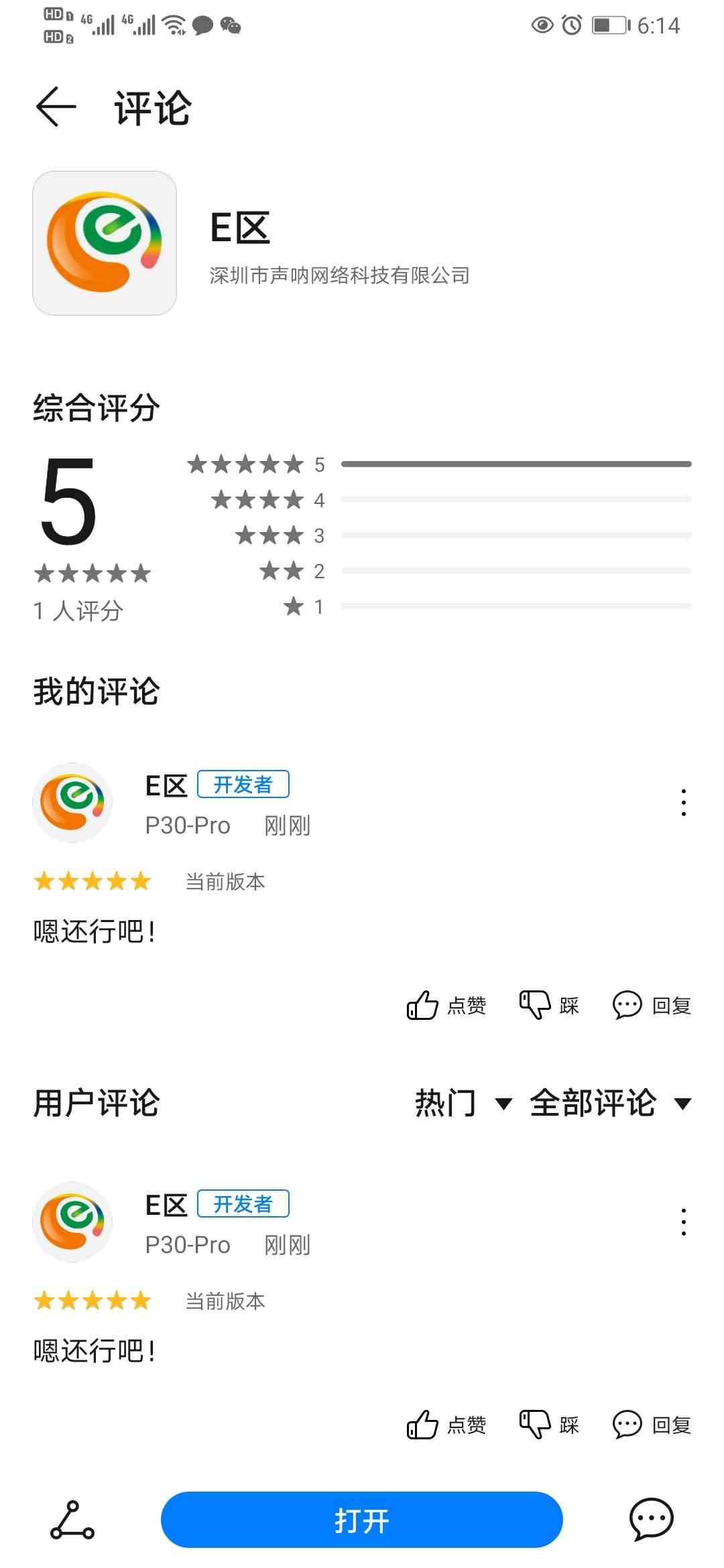Tap the blue 打开 button

tap(361, 1520)
